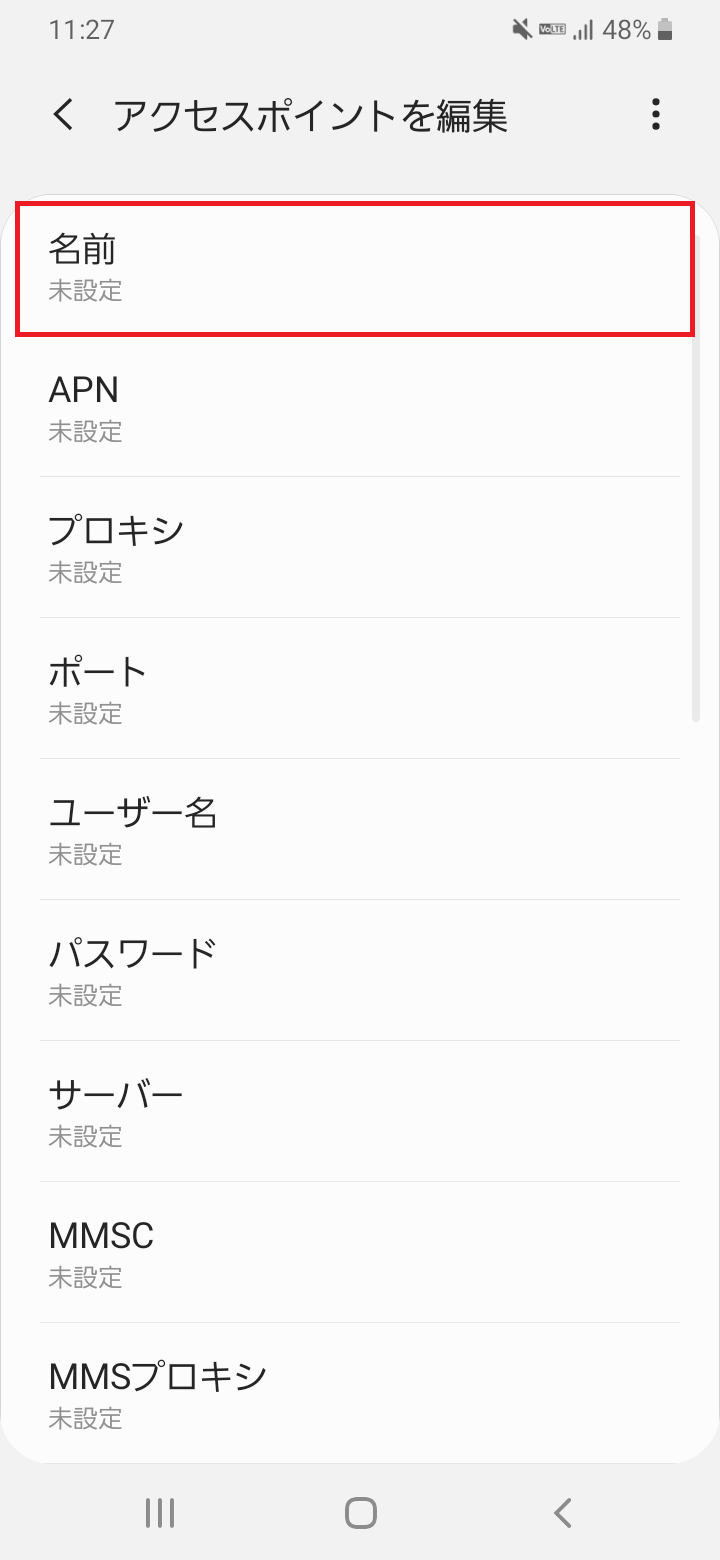Image resolution: width=720 pixels, height=1560 pixels.
Task: Tap the navigation bar back button
Action: click(x=561, y=1512)
